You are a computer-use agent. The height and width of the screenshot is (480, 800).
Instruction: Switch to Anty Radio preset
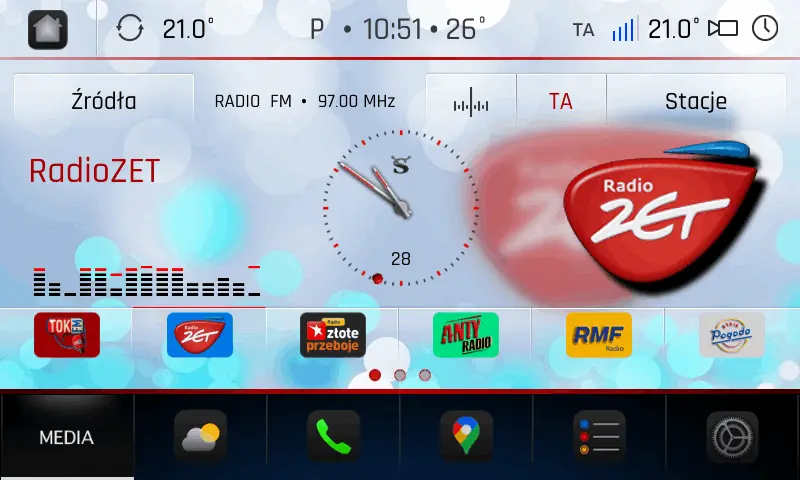pyautogui.click(x=465, y=335)
